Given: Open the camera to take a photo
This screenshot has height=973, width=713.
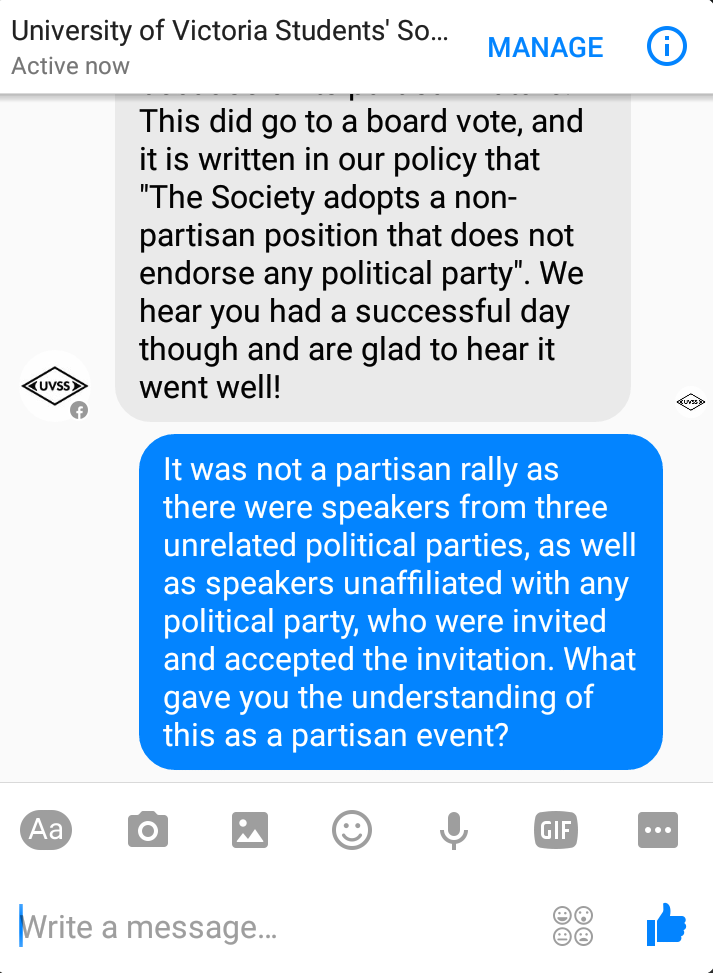Looking at the screenshot, I should tap(148, 830).
